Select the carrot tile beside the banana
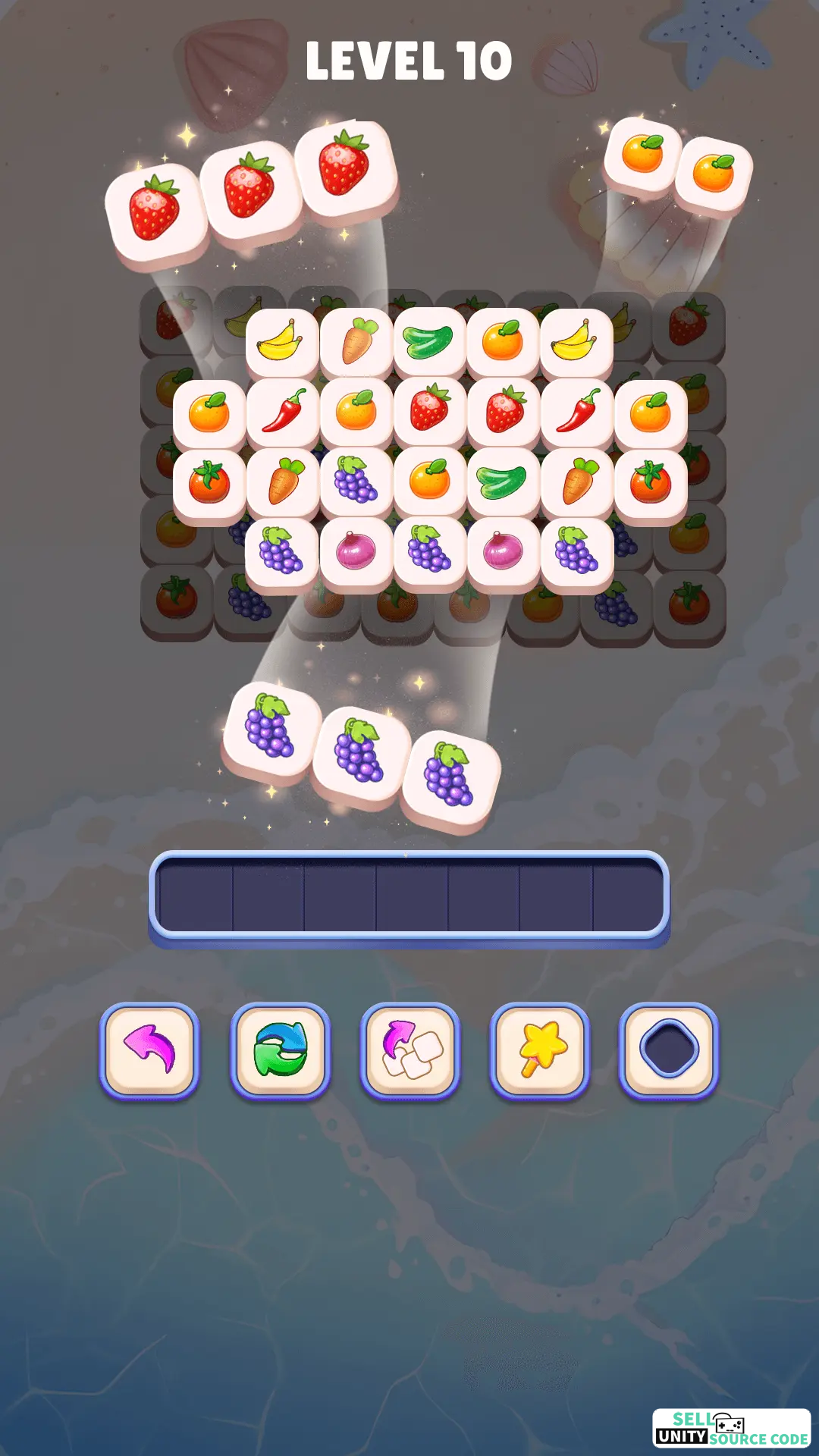819x1456 pixels. pos(356,342)
